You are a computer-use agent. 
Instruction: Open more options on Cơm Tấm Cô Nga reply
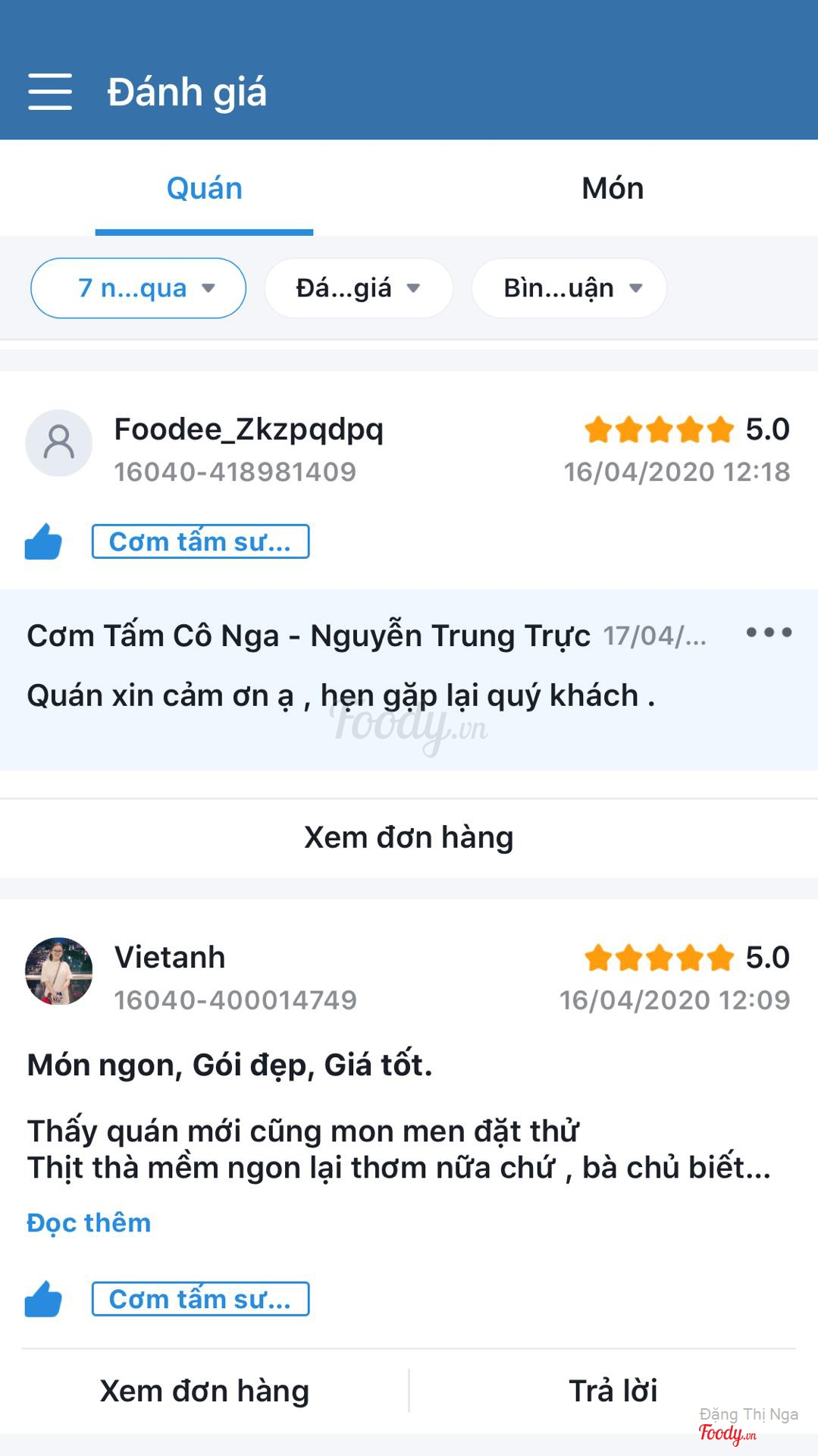[x=769, y=632]
